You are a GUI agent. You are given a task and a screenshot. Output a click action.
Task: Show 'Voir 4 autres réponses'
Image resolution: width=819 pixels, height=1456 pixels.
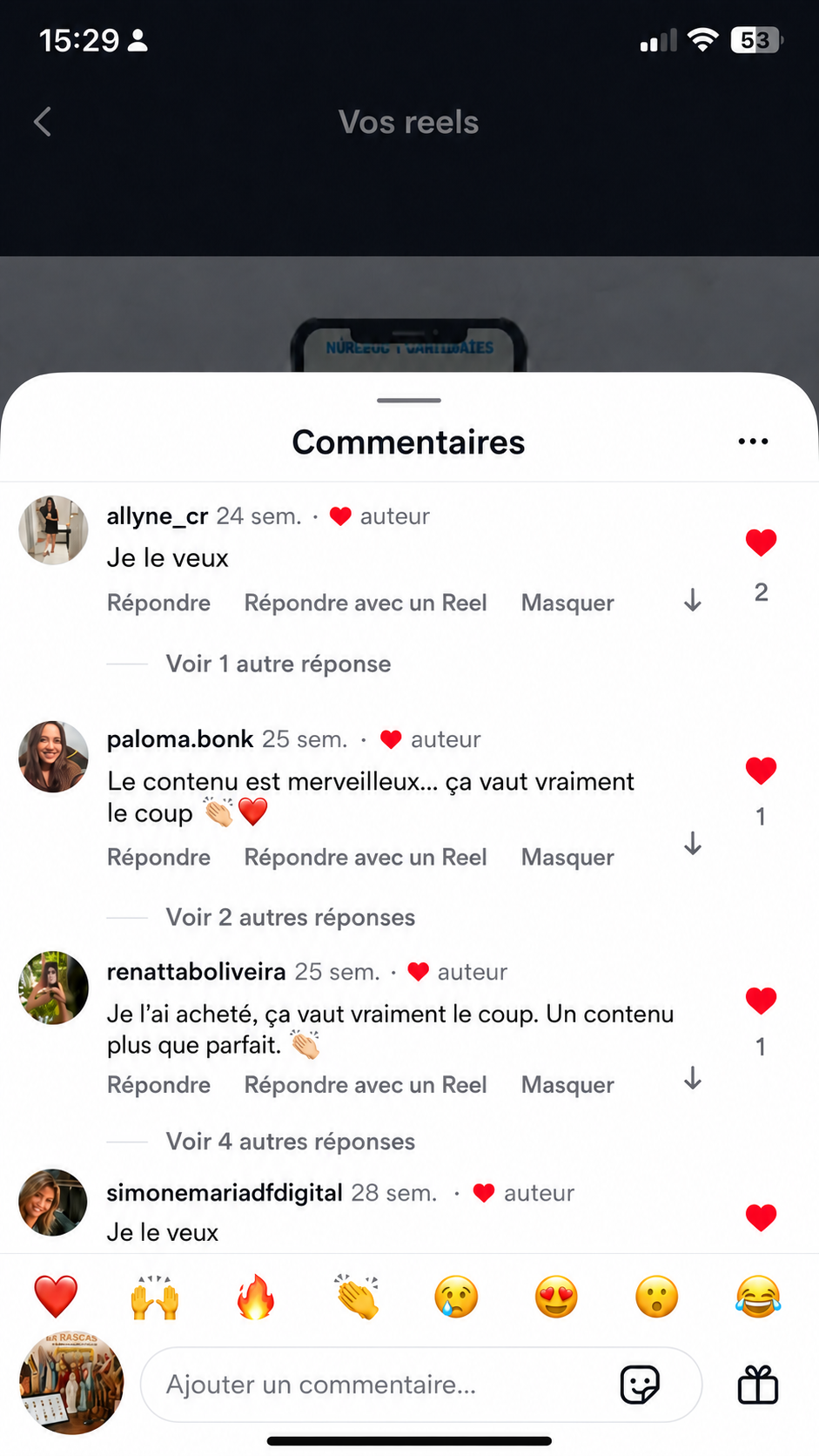[291, 1142]
